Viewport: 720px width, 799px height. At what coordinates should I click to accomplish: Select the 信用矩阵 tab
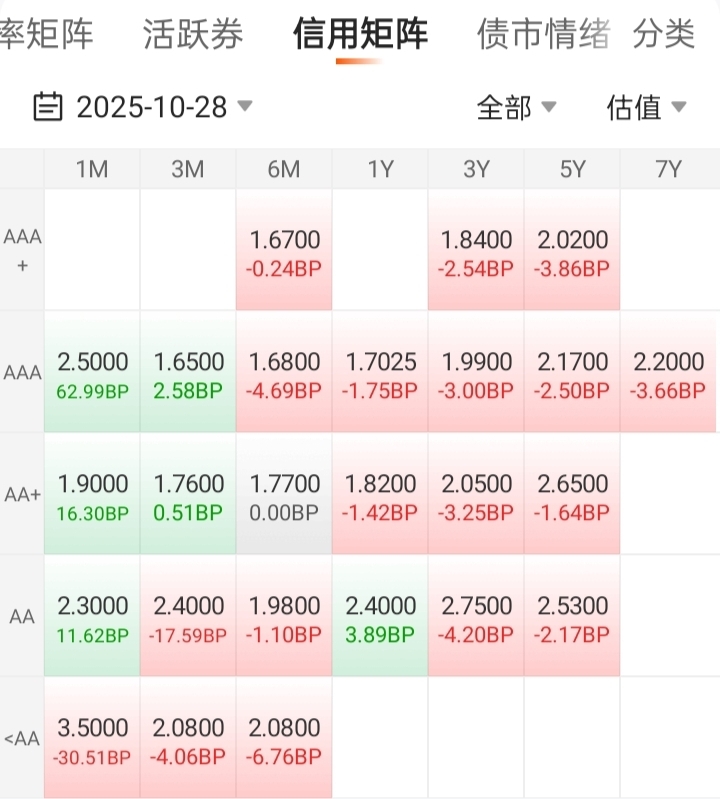pos(360,34)
